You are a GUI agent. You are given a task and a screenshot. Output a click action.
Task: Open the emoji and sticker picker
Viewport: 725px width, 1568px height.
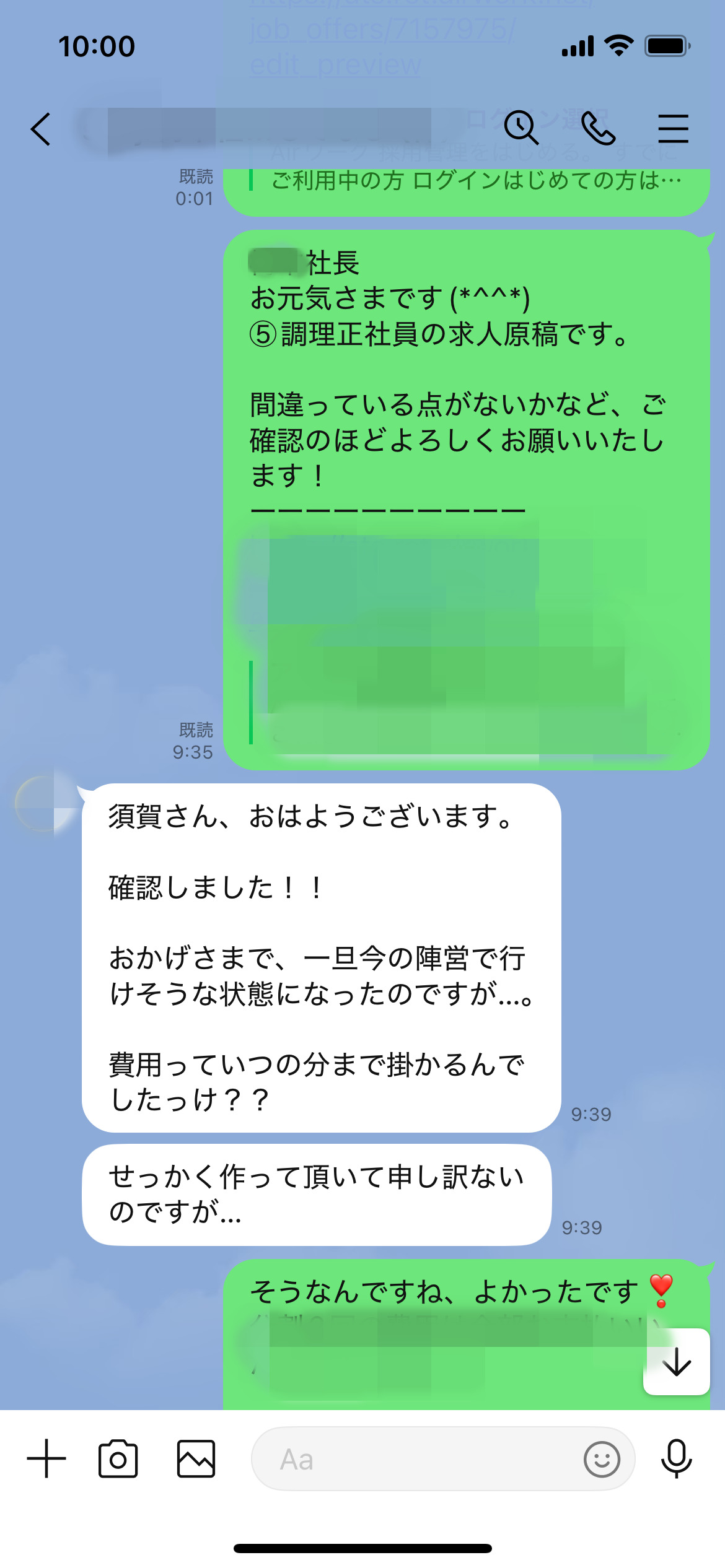coord(601,1459)
